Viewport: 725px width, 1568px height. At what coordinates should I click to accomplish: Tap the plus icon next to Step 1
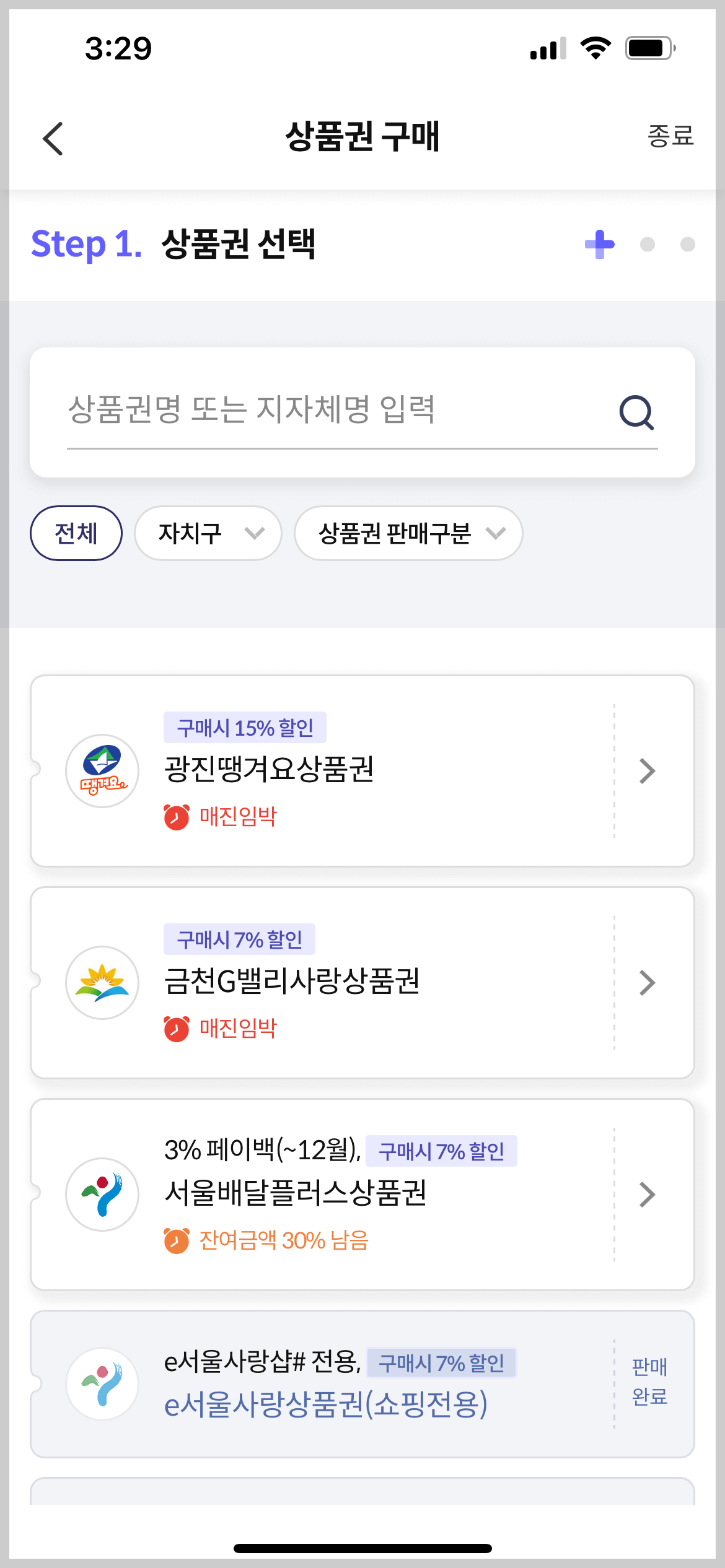(x=599, y=244)
